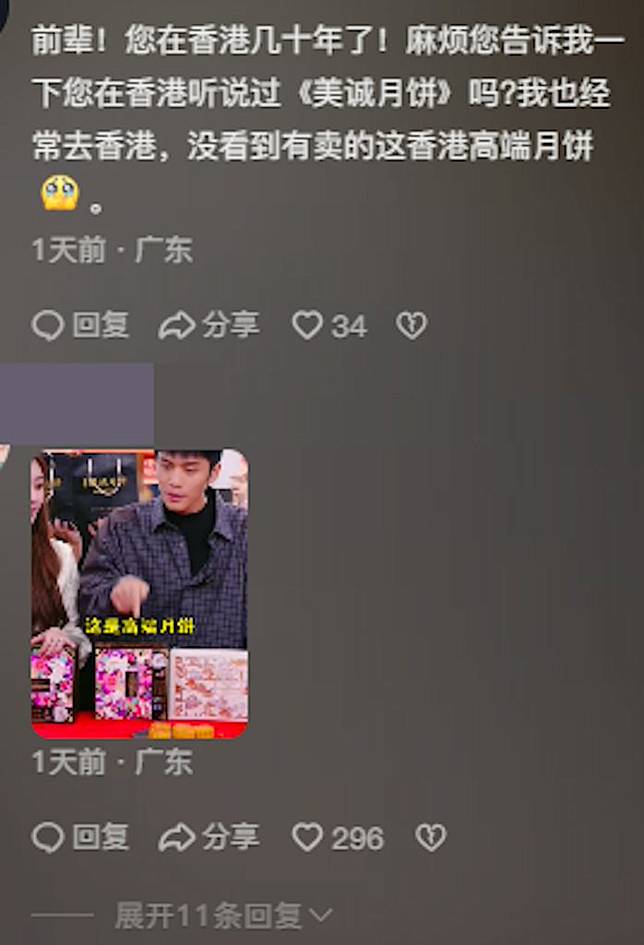
Task: Expand 展开11条回复 replies
Action: [x=222, y=914]
